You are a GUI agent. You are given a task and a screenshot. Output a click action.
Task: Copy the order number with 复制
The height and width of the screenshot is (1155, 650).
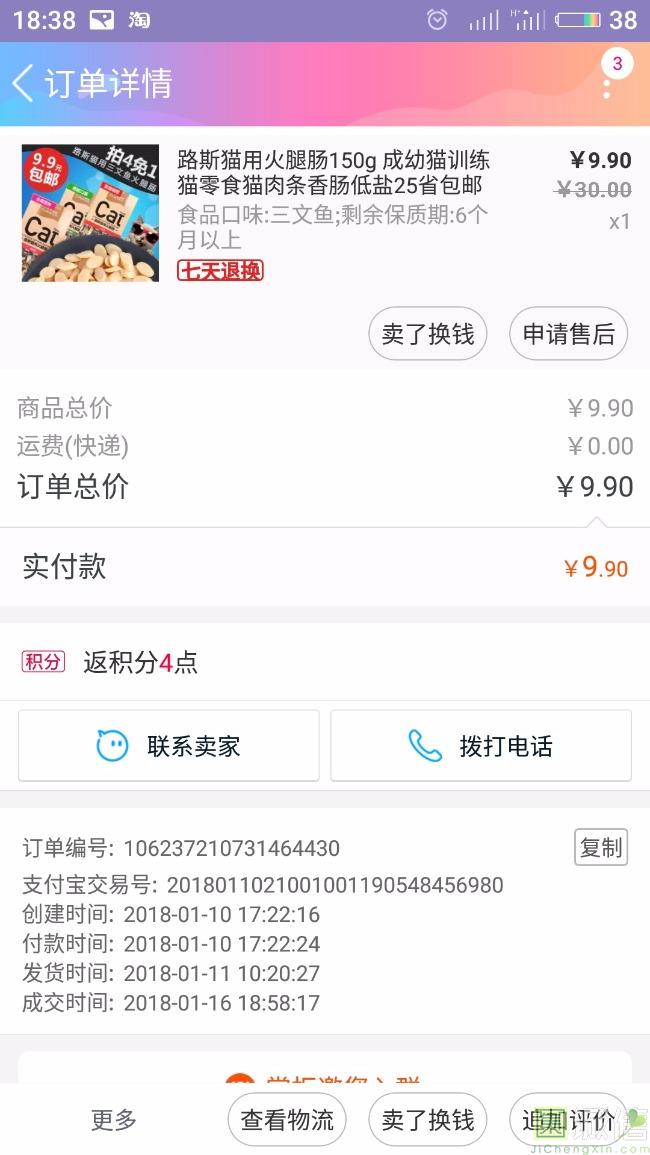click(601, 847)
